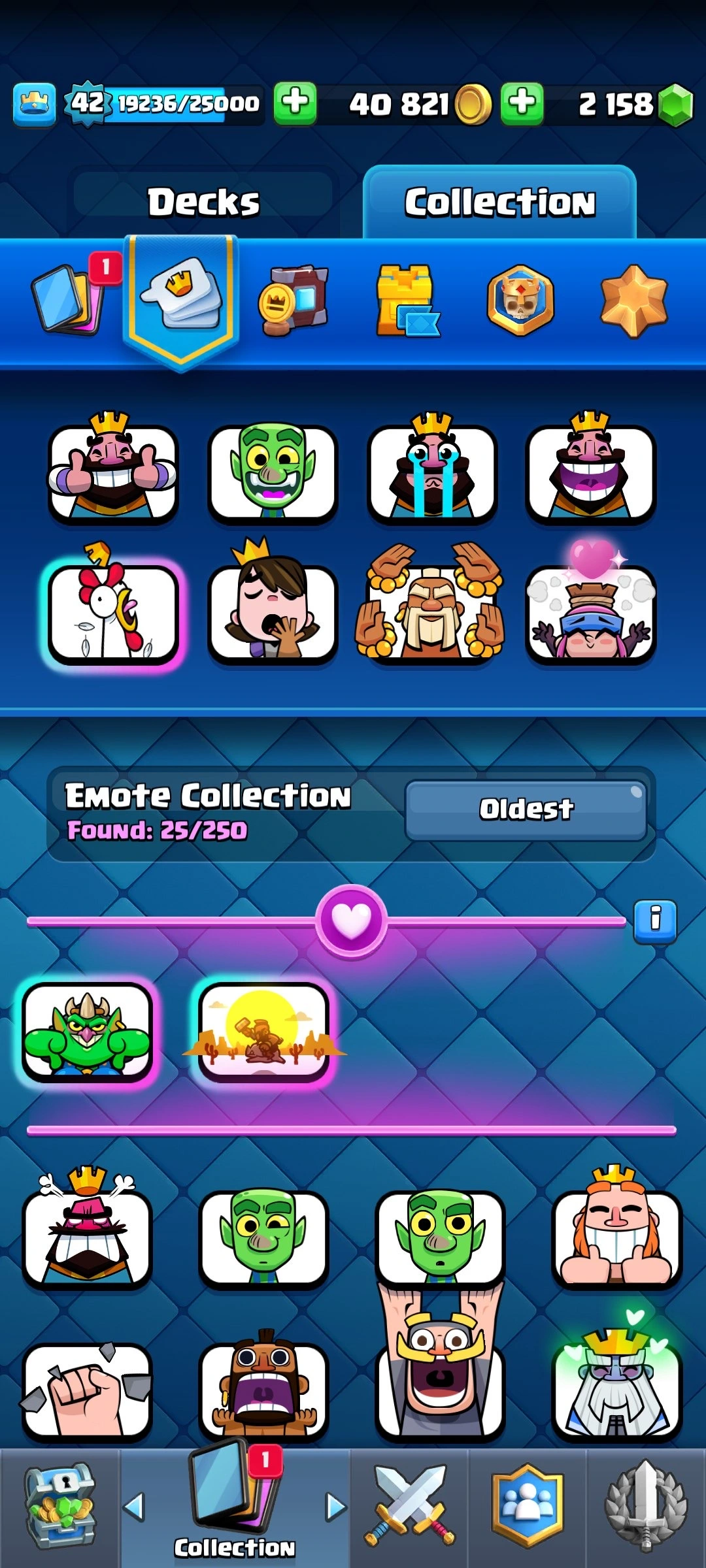Viewport: 706px width, 1568px height.
Task: Tap the green goblin brawler favorite emote
Action: tap(87, 1032)
